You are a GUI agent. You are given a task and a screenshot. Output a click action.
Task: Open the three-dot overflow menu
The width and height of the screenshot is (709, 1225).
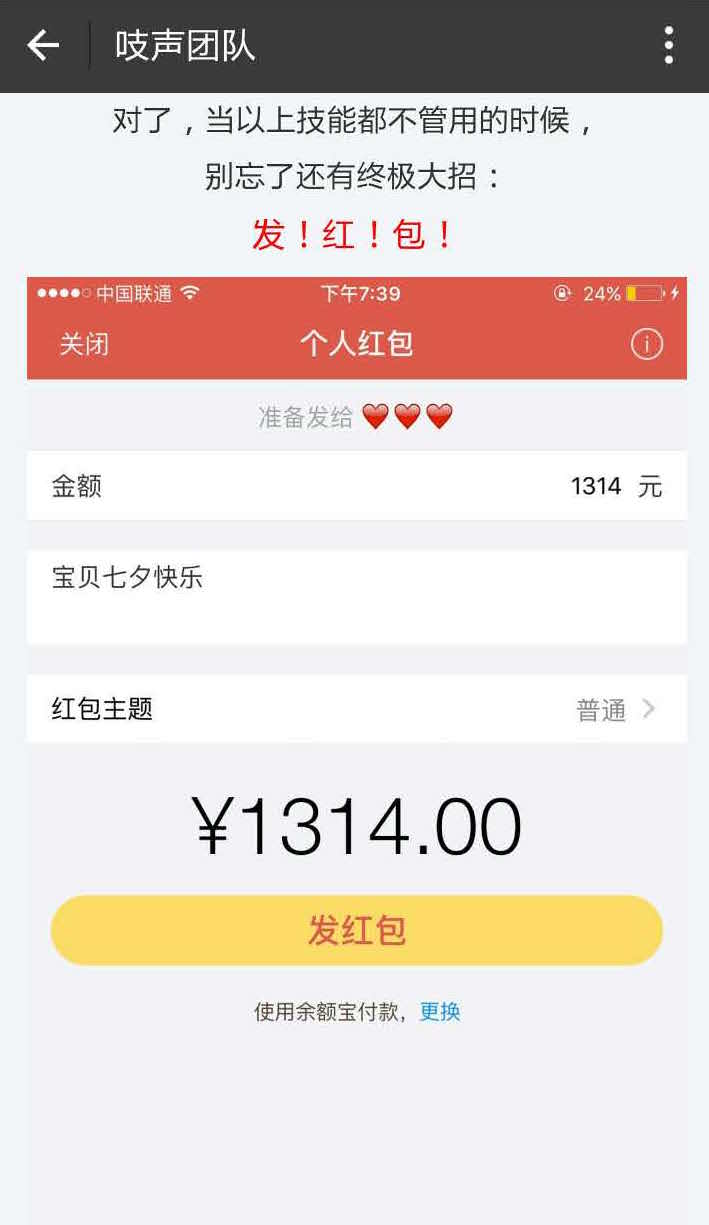[668, 45]
